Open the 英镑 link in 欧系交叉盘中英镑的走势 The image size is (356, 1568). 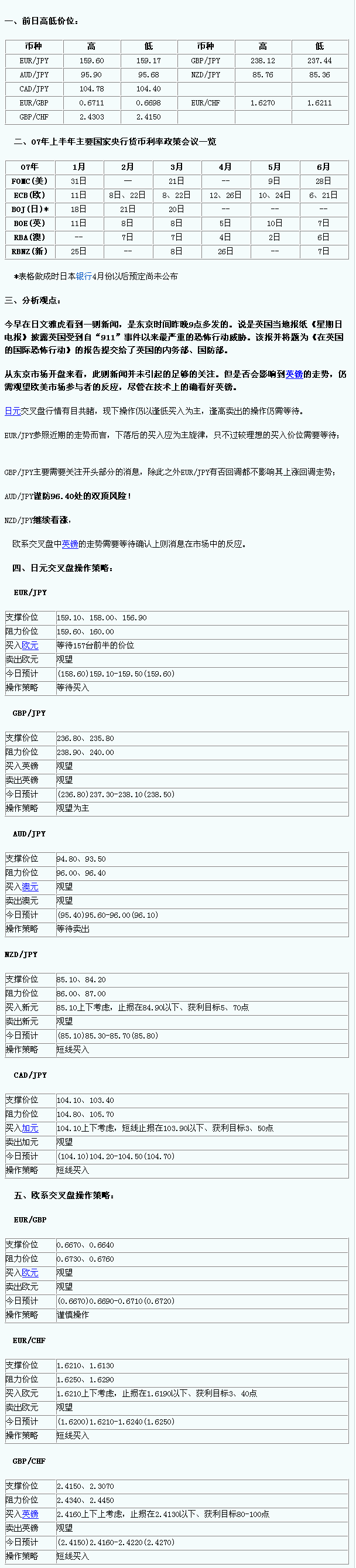click(69, 544)
